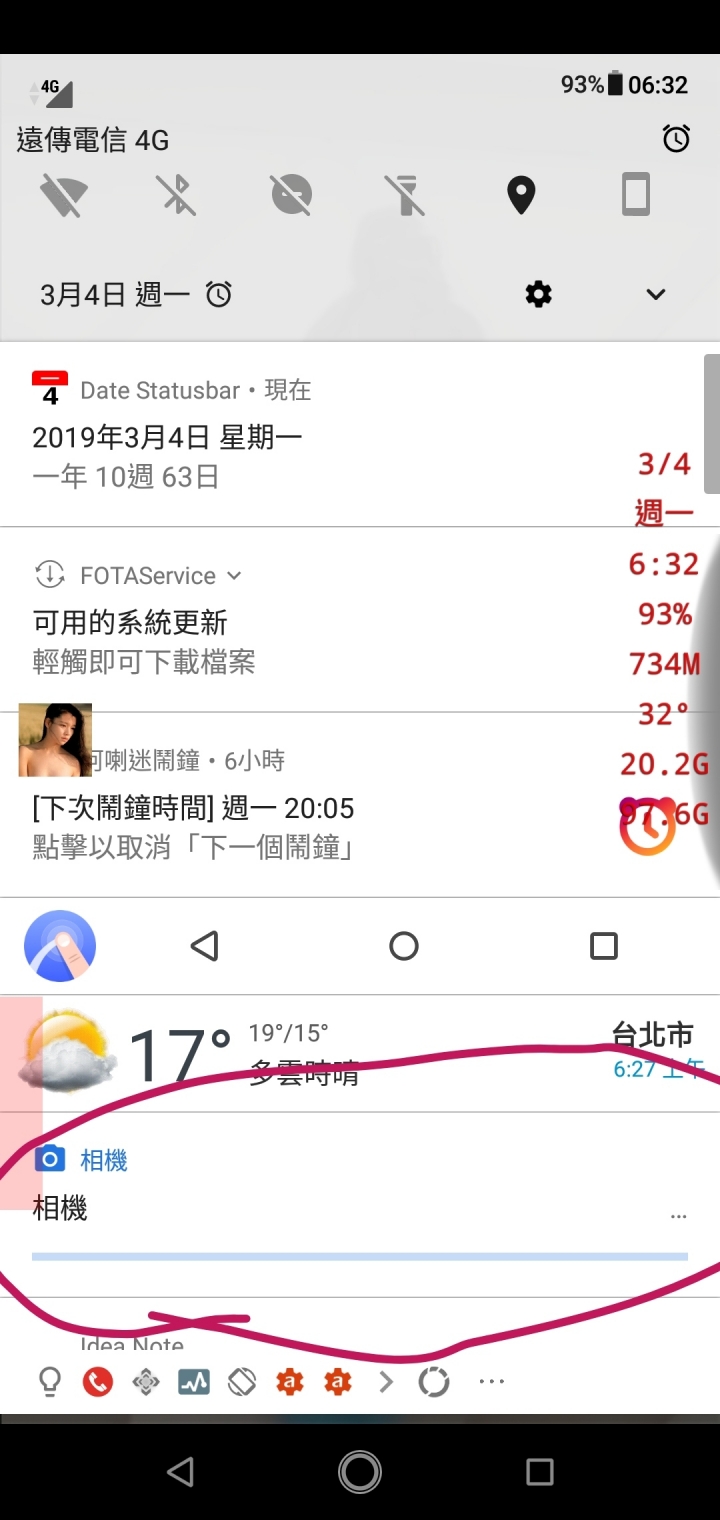Expand the quick settings panel
The image size is (720, 1520).
point(655,294)
